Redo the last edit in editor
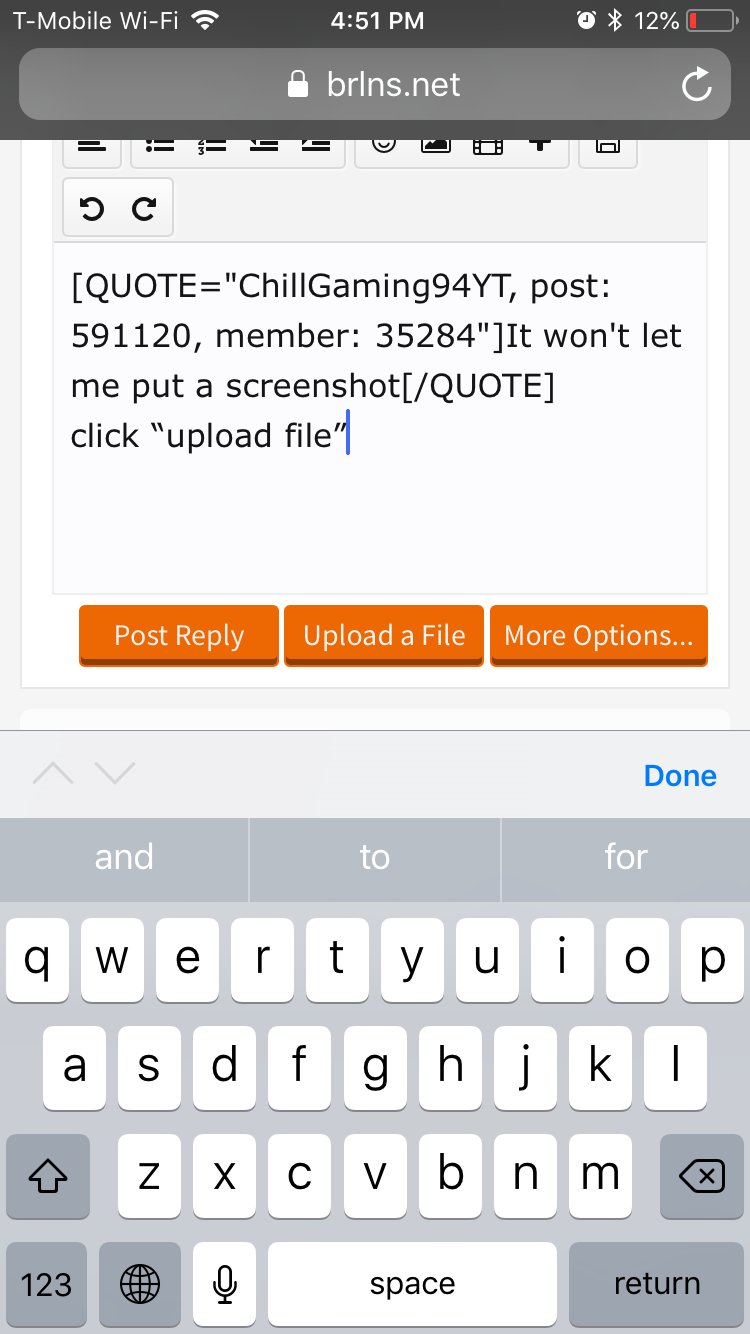The width and height of the screenshot is (750, 1334). coord(144,208)
